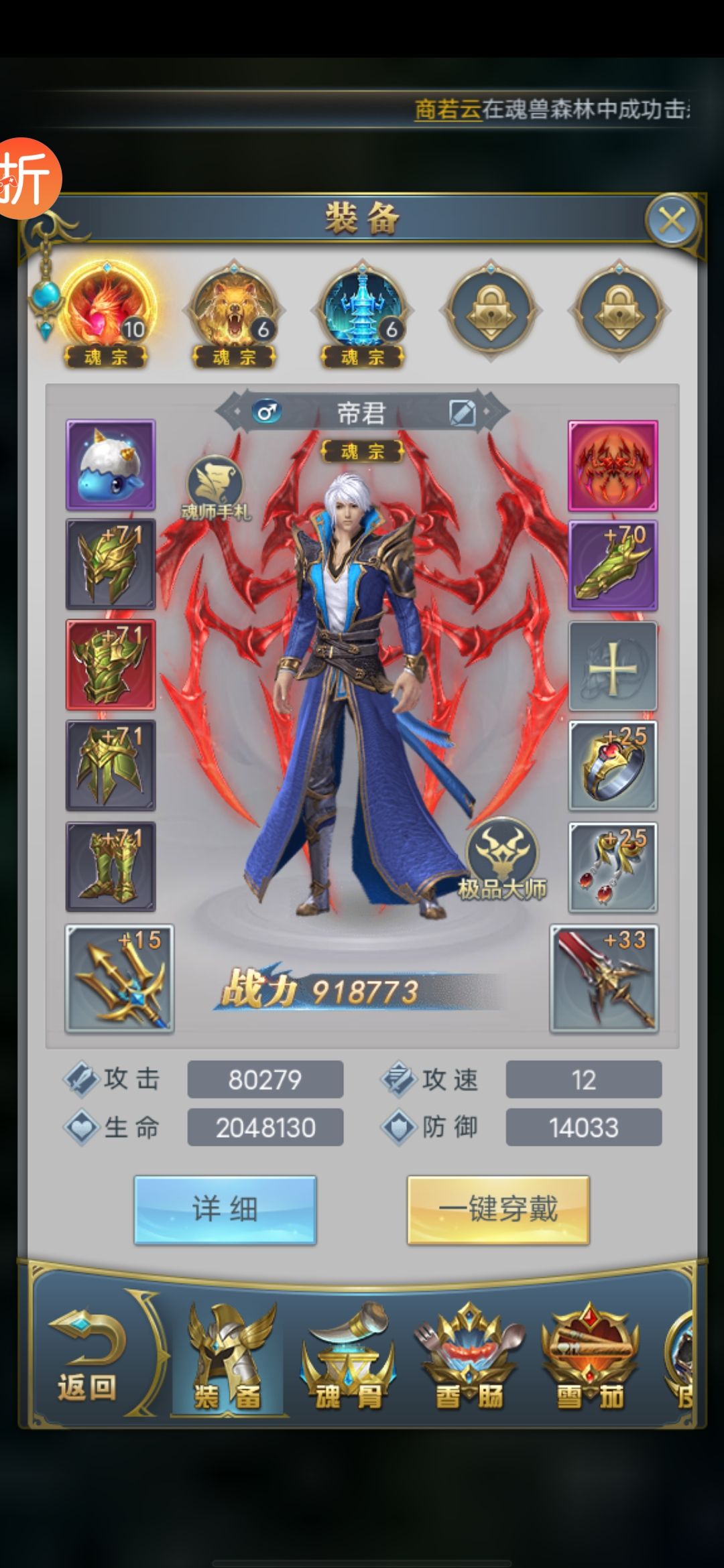Edit the character name 帝君

click(462, 413)
